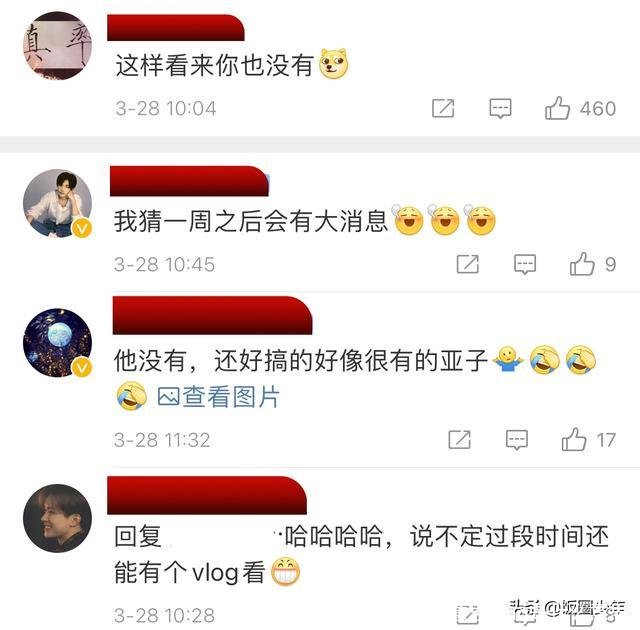Forward the comment '这样看来你也没有'

[443, 108]
